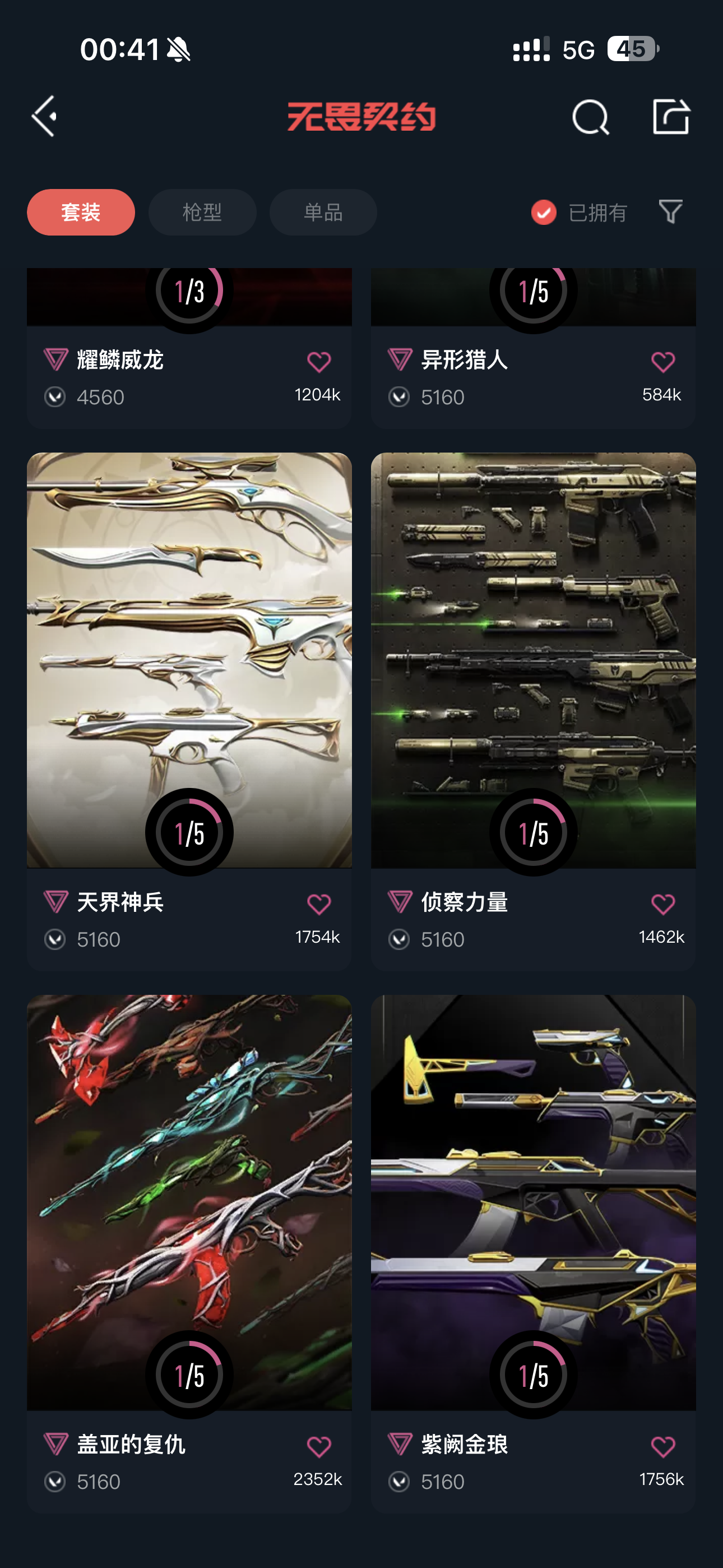This screenshot has width=723, height=1568.
Task: Share this skin collection page
Action: (671, 116)
